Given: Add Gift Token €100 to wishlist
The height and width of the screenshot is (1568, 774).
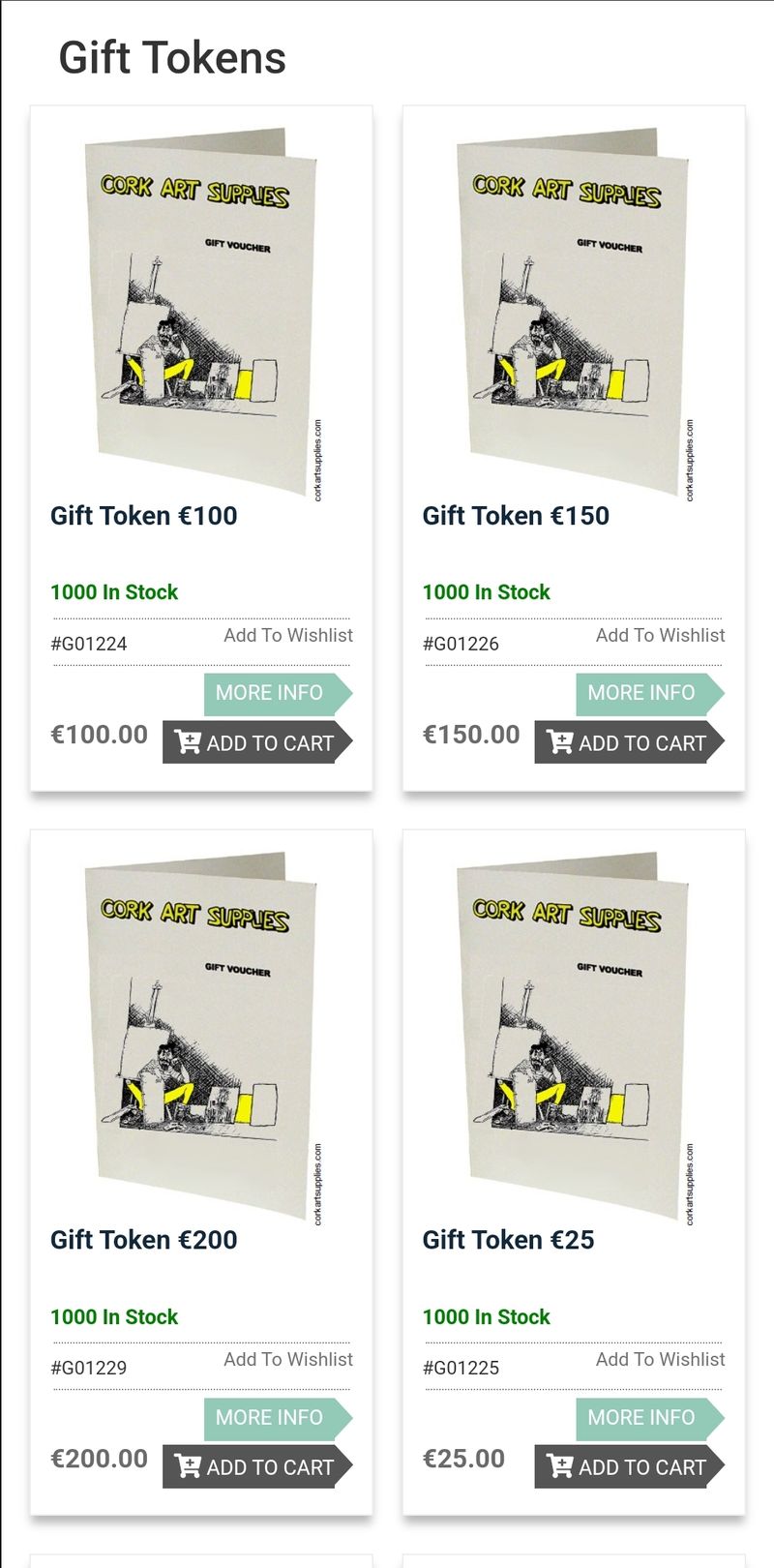Looking at the screenshot, I should coord(287,635).
